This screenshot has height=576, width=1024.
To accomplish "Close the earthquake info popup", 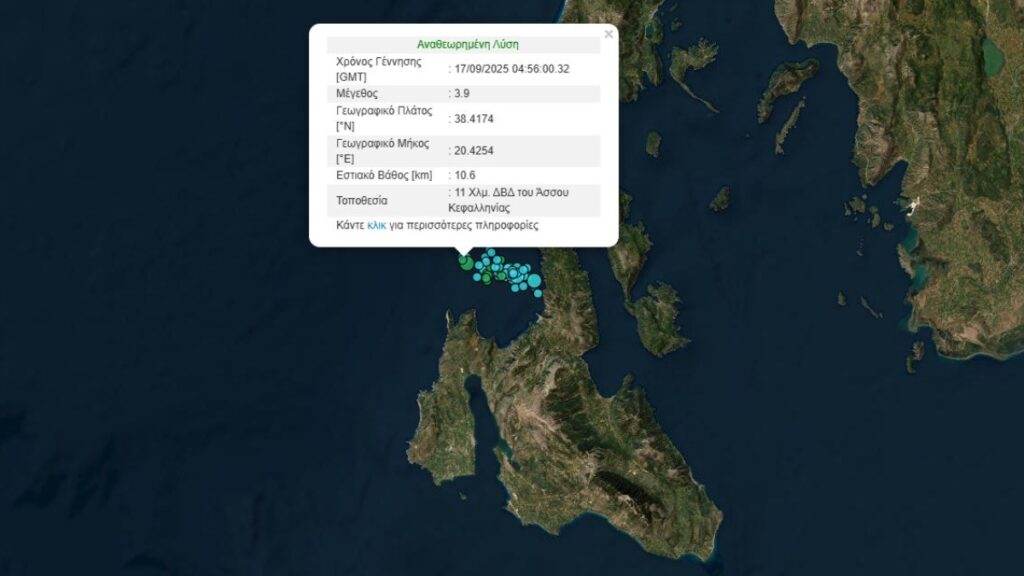I will coord(608,34).
